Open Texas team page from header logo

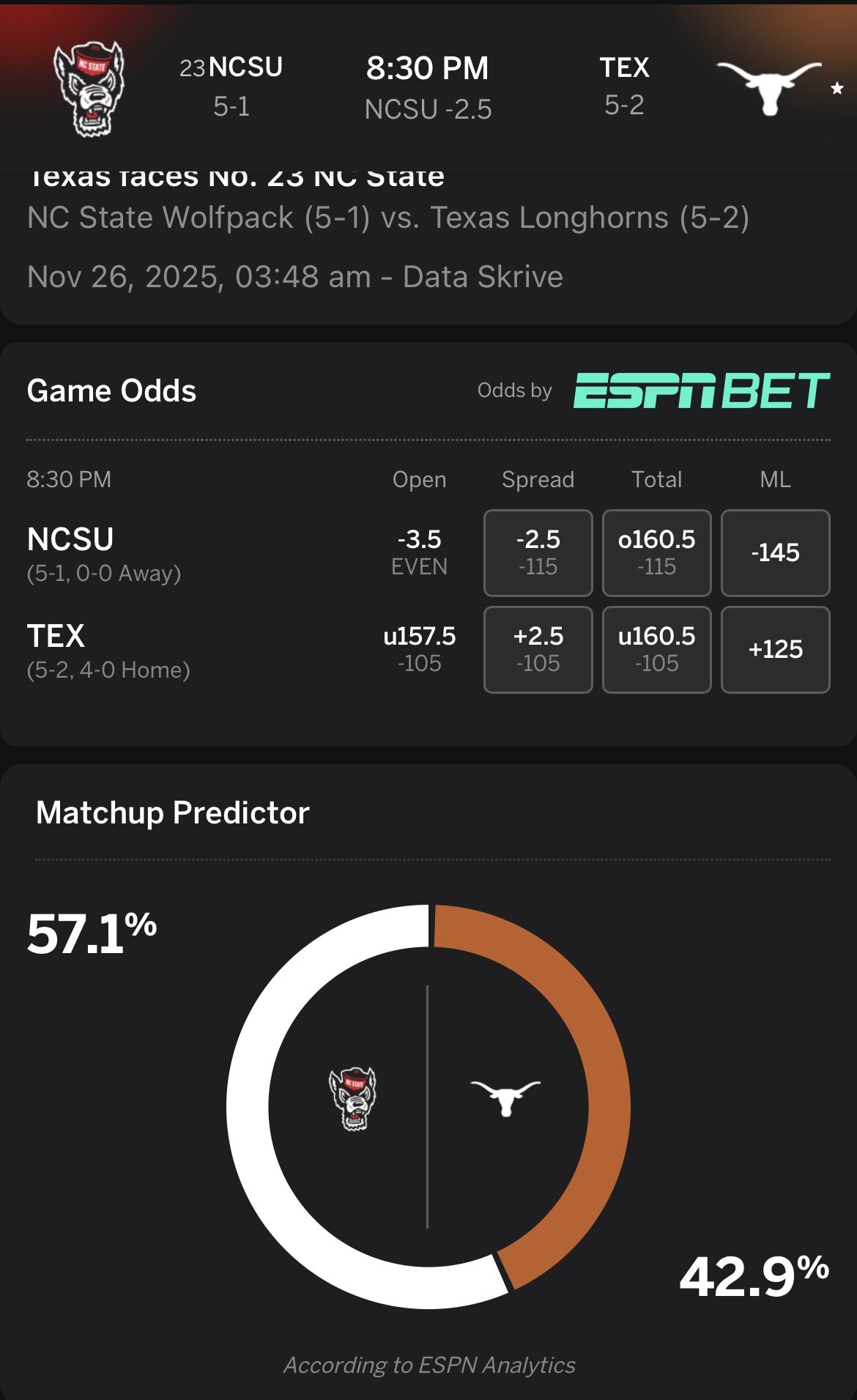[768, 87]
